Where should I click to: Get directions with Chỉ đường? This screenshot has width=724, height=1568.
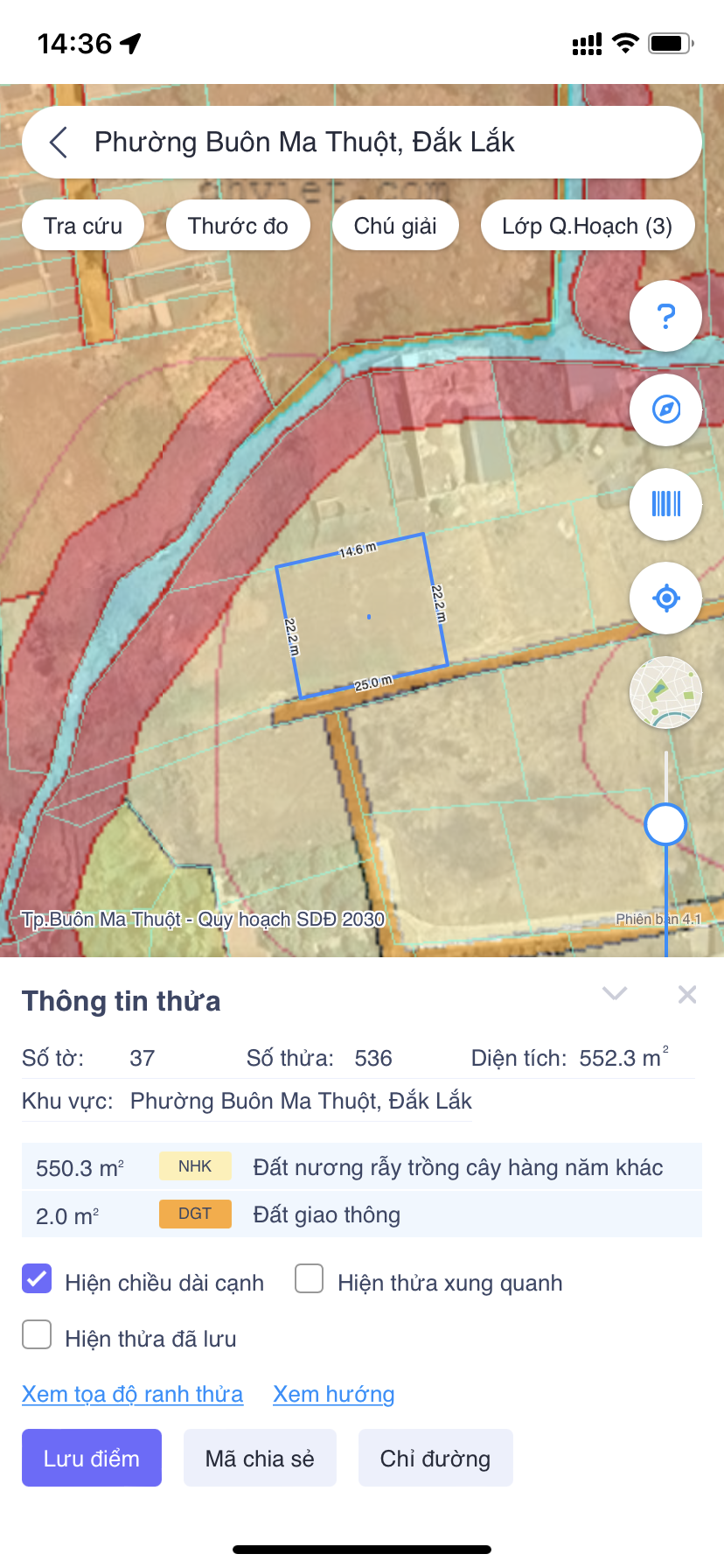[435, 1458]
